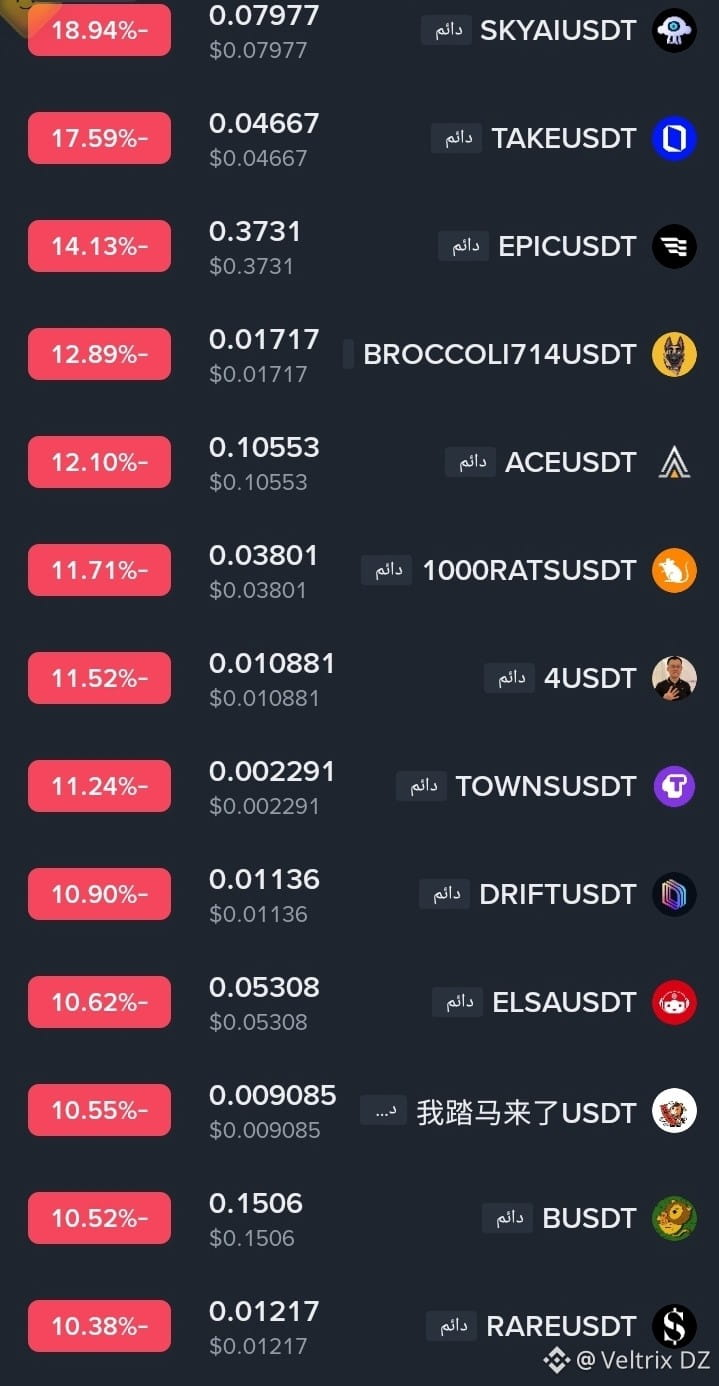Open the SKYAIUSDT perpetual pair
719x1386 pixels.
[x=359, y=31]
